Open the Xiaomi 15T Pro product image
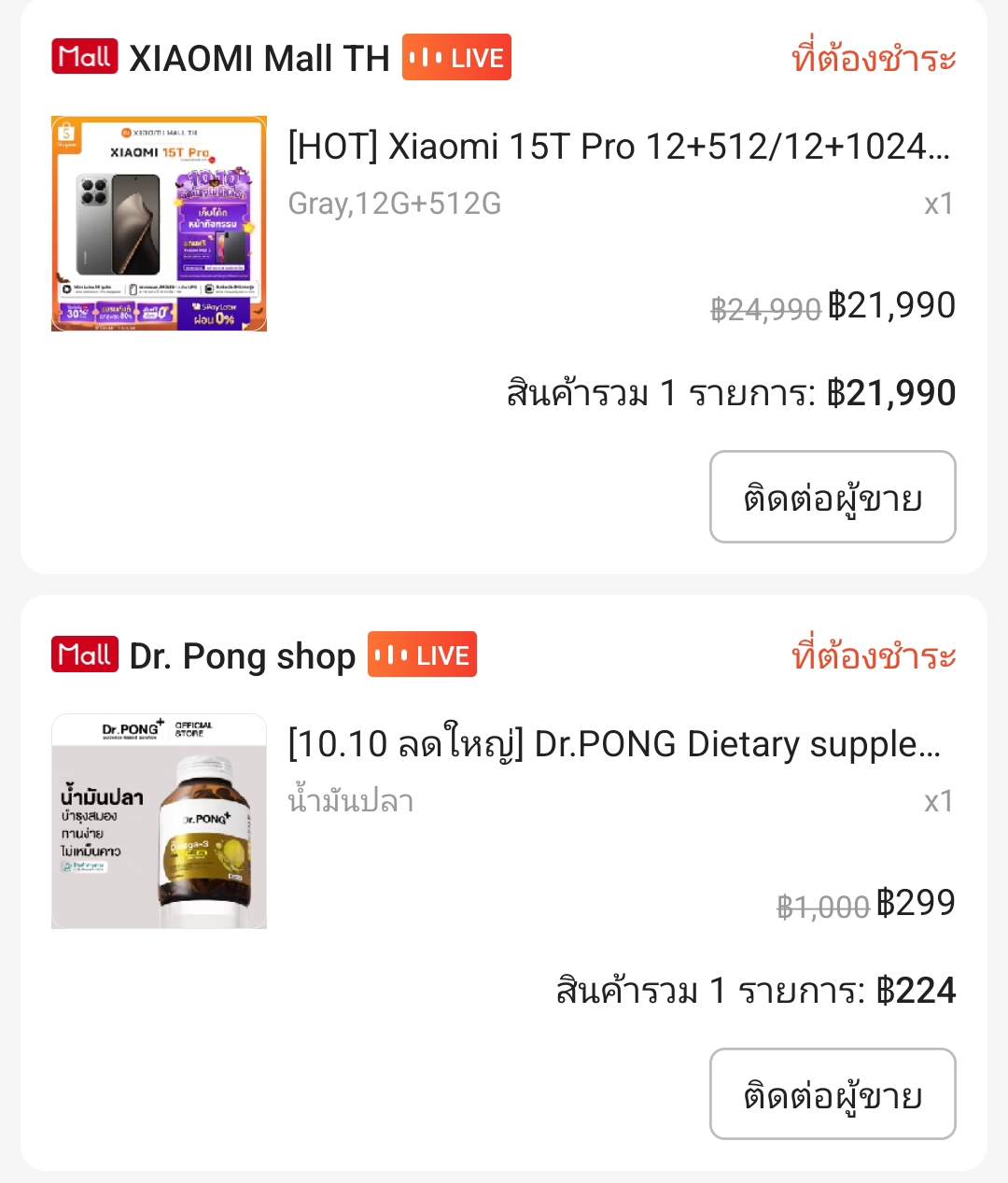This screenshot has height=1183, width=1008. [159, 223]
